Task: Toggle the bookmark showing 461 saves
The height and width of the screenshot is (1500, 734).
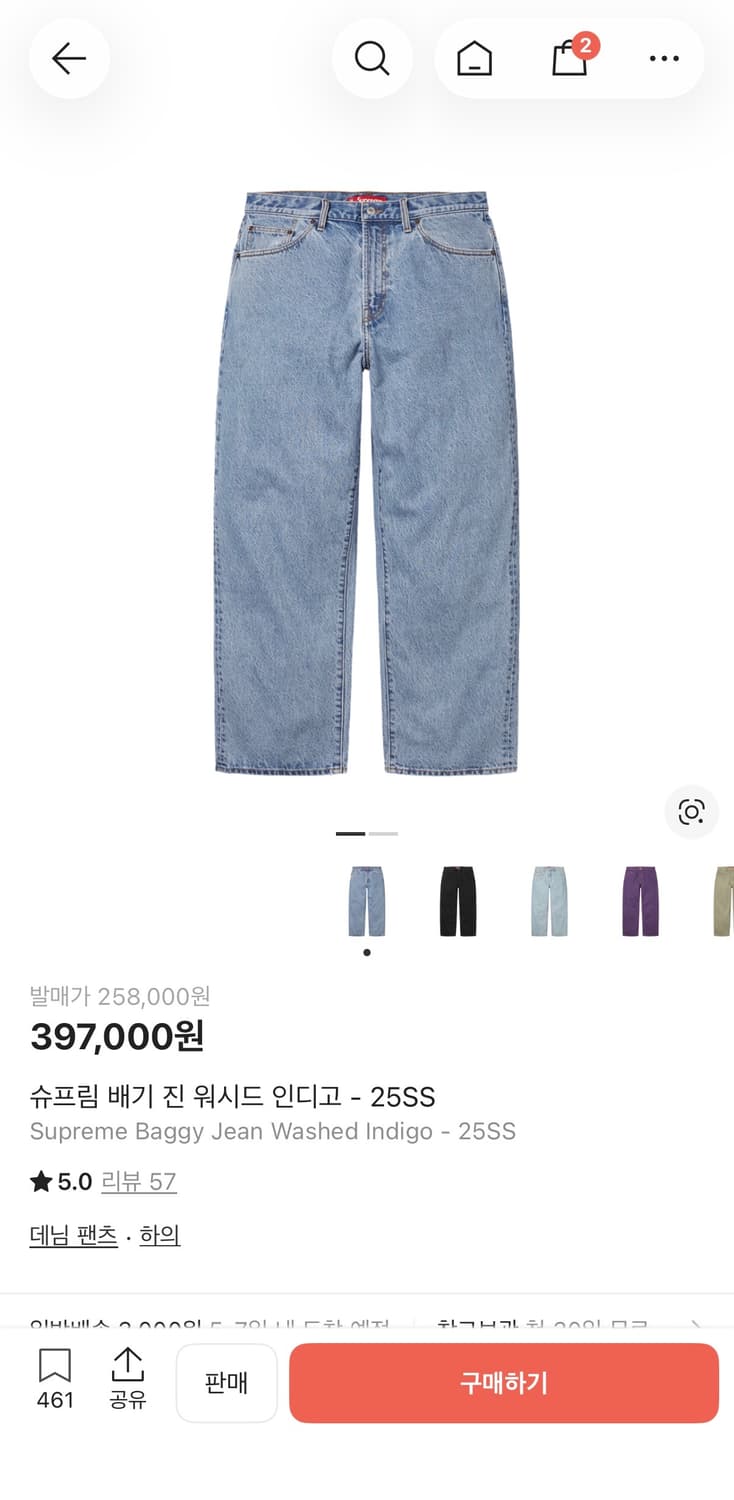Action: [55, 1381]
